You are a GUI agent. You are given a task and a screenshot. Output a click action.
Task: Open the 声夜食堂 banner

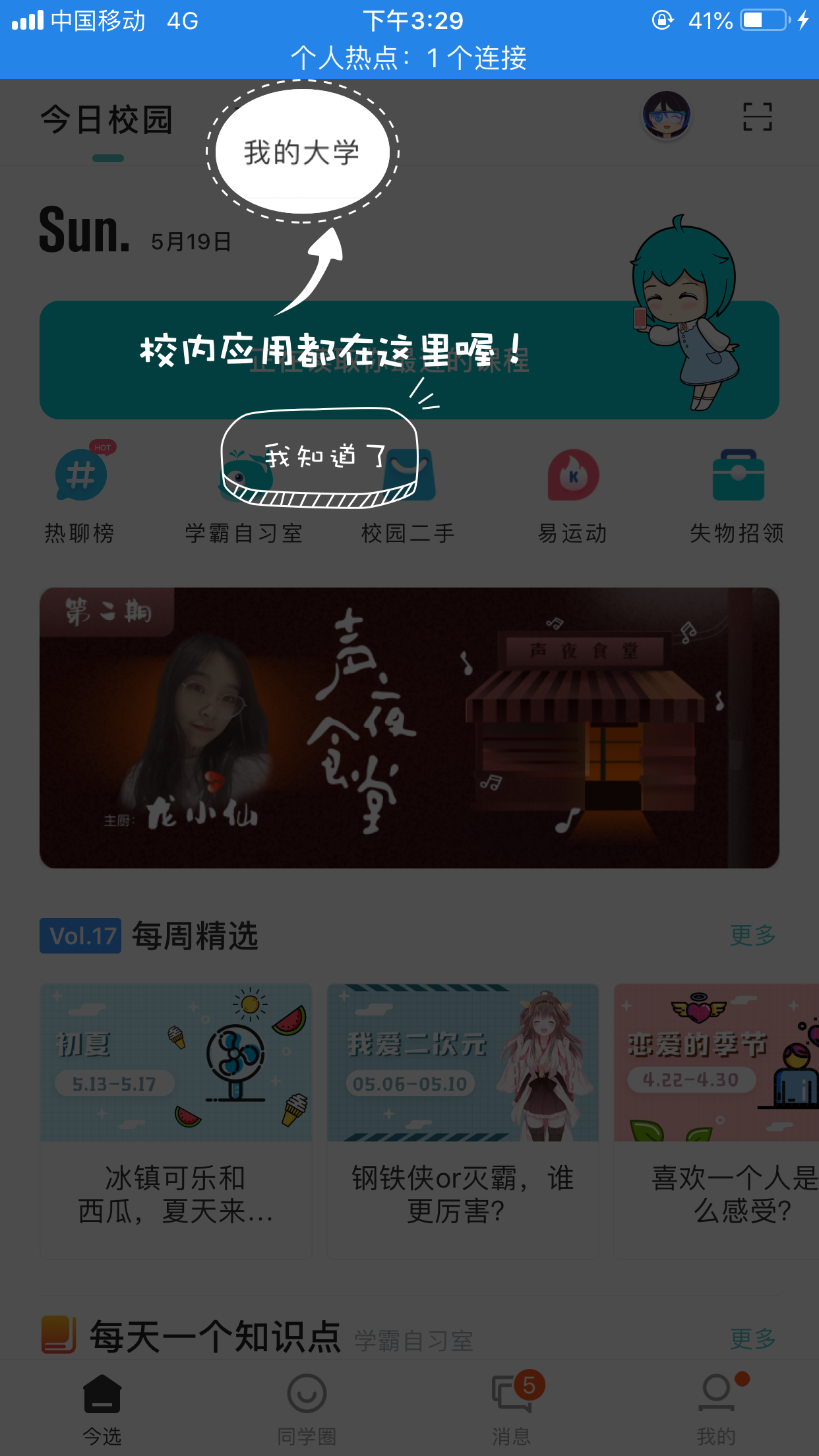click(409, 727)
